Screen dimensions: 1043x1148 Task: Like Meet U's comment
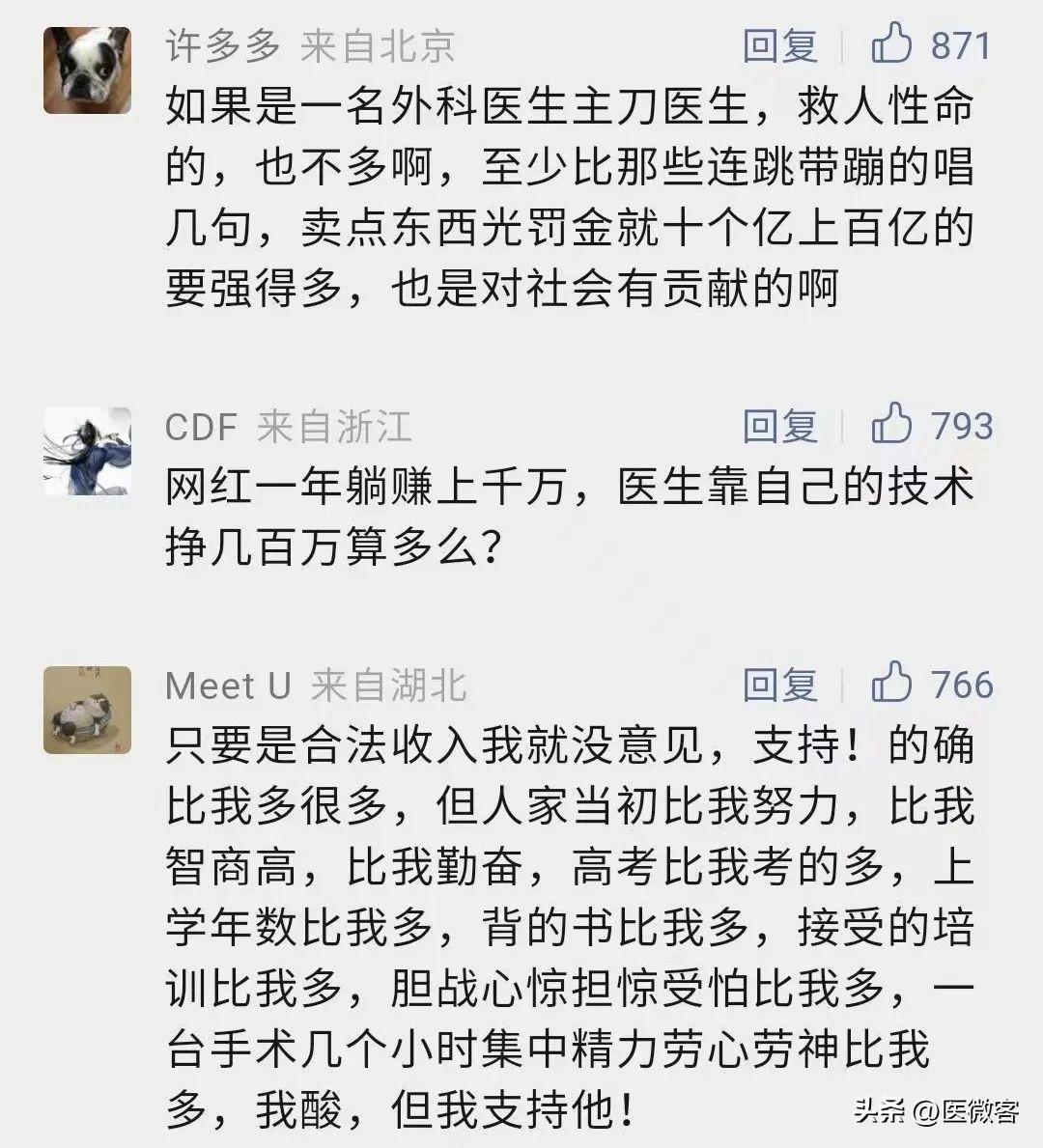pos(890,684)
